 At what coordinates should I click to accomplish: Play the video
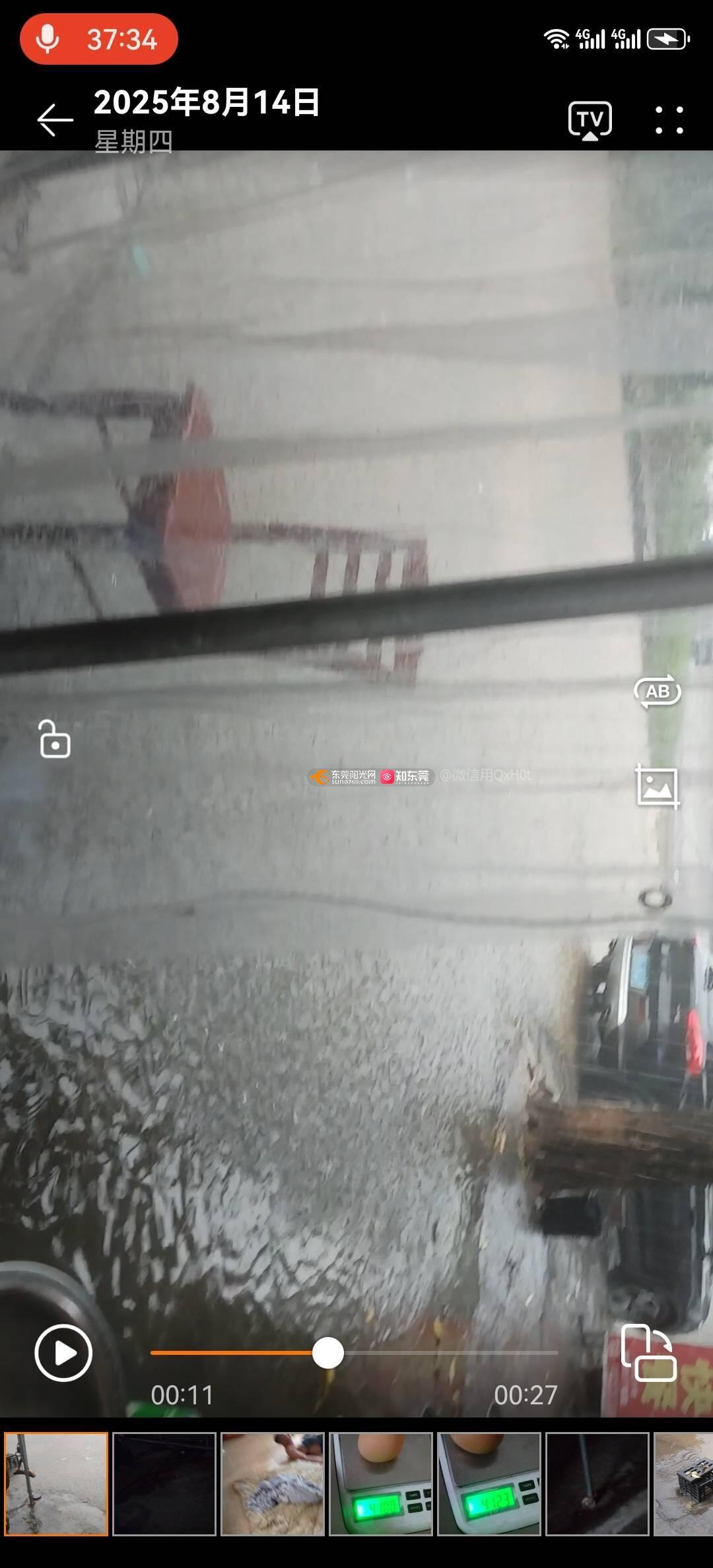tap(63, 1353)
